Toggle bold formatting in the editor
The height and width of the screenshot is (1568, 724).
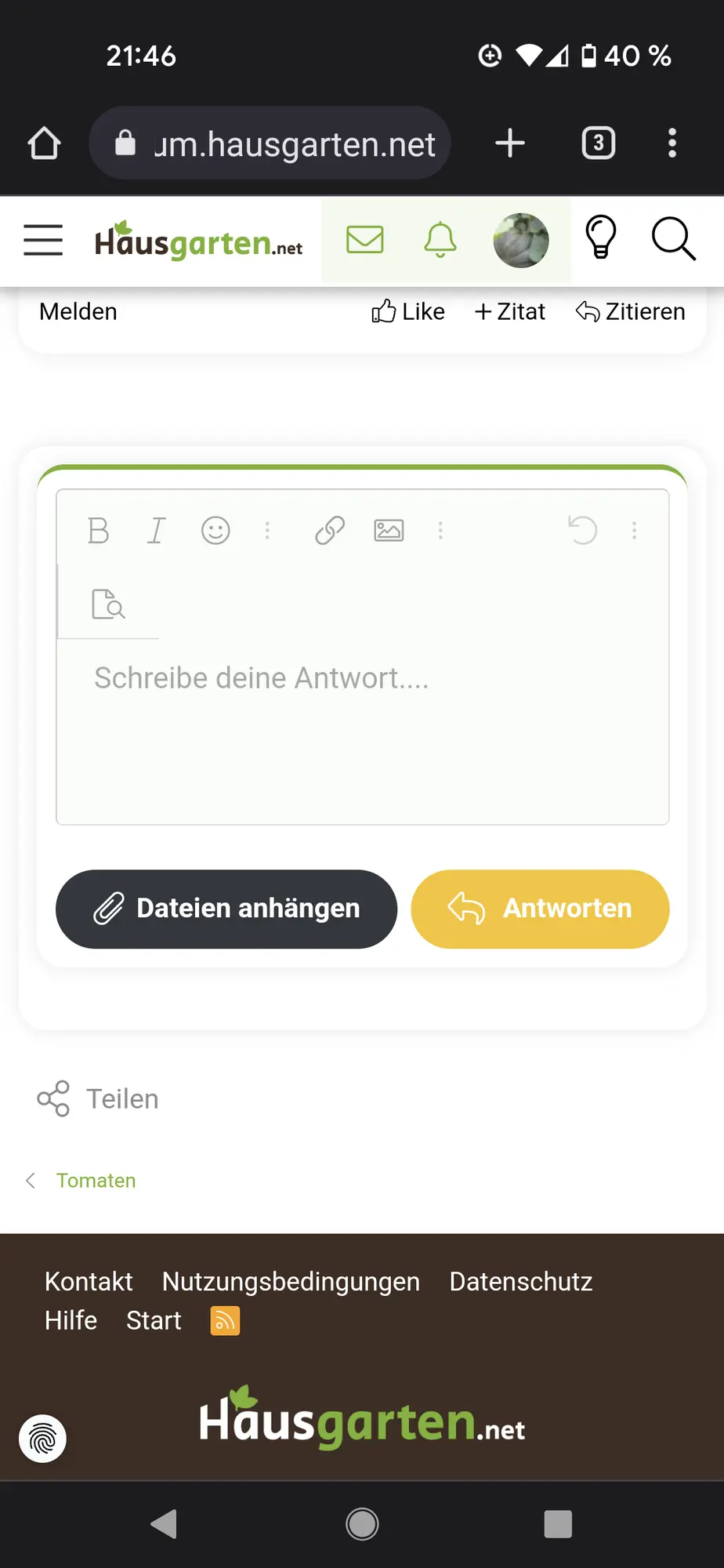[99, 531]
